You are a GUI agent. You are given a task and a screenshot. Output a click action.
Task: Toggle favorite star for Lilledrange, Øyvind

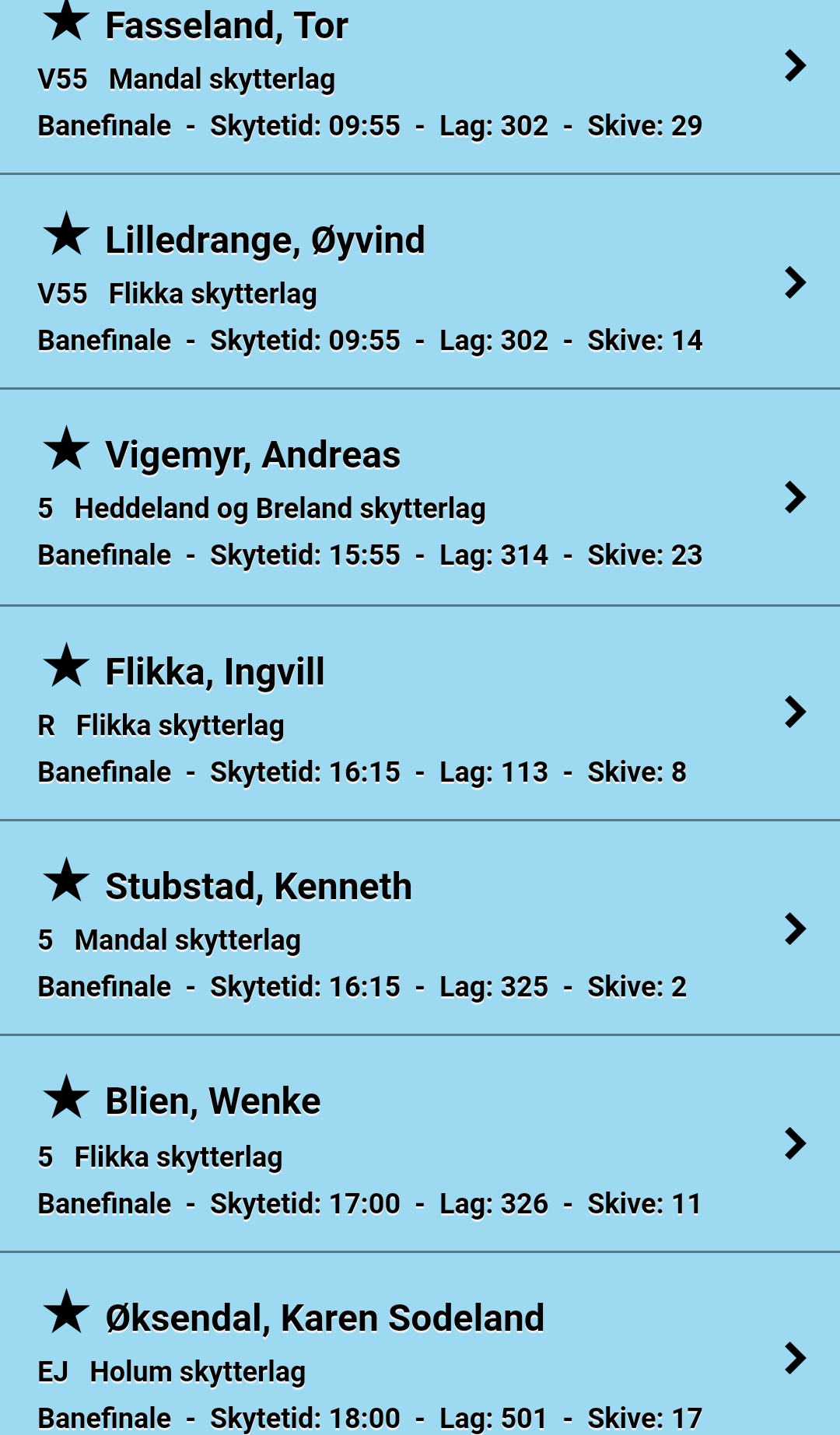(66, 233)
